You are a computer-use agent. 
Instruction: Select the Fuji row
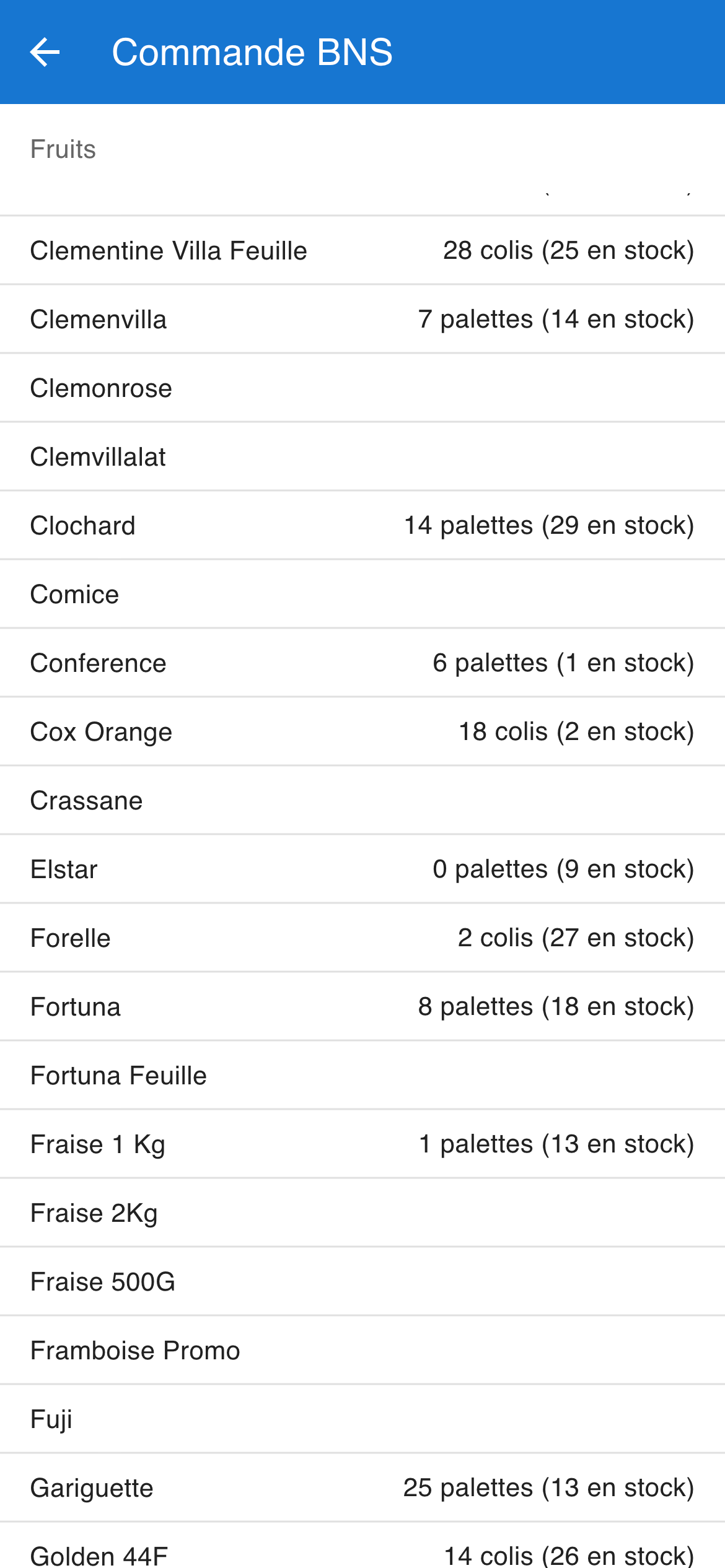click(x=362, y=1419)
